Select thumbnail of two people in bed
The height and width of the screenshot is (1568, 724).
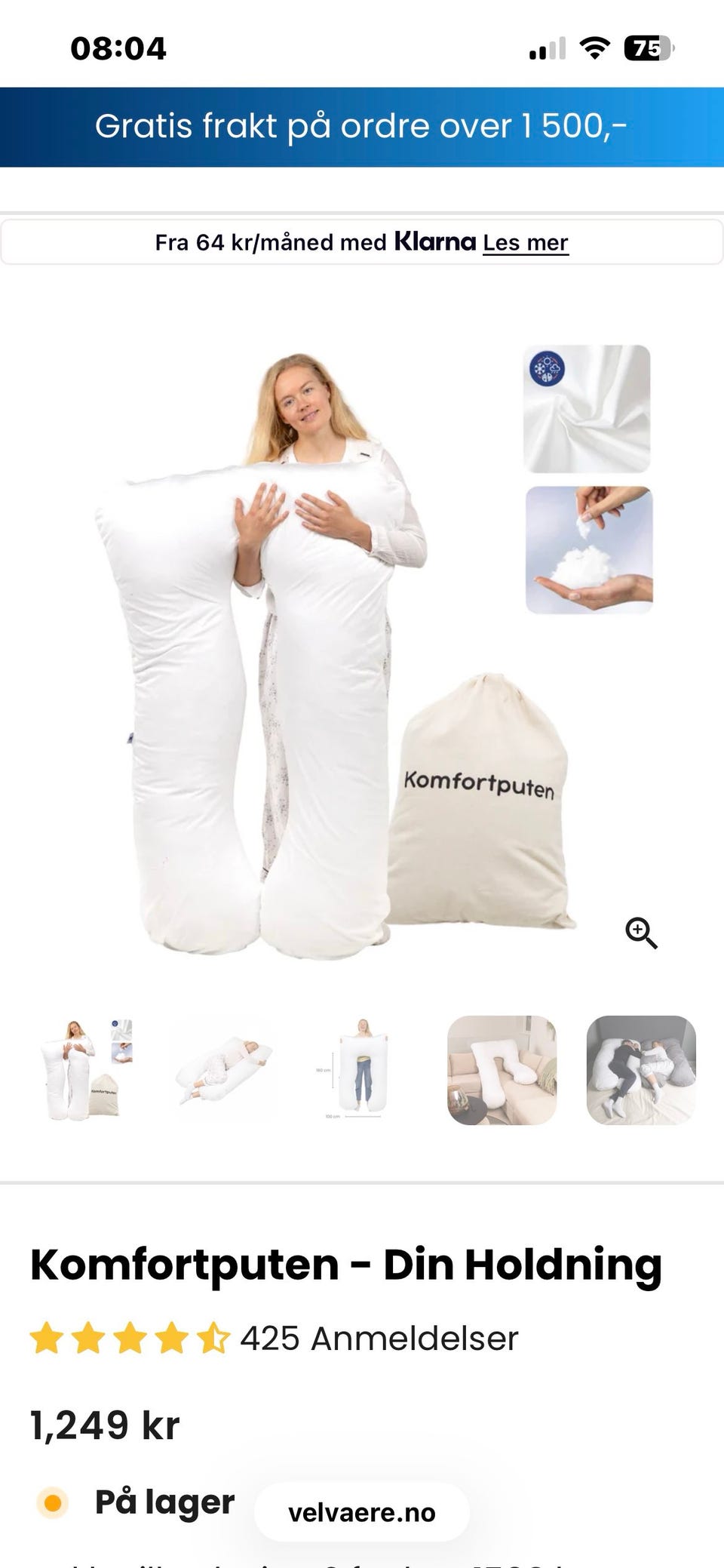[x=641, y=1070]
